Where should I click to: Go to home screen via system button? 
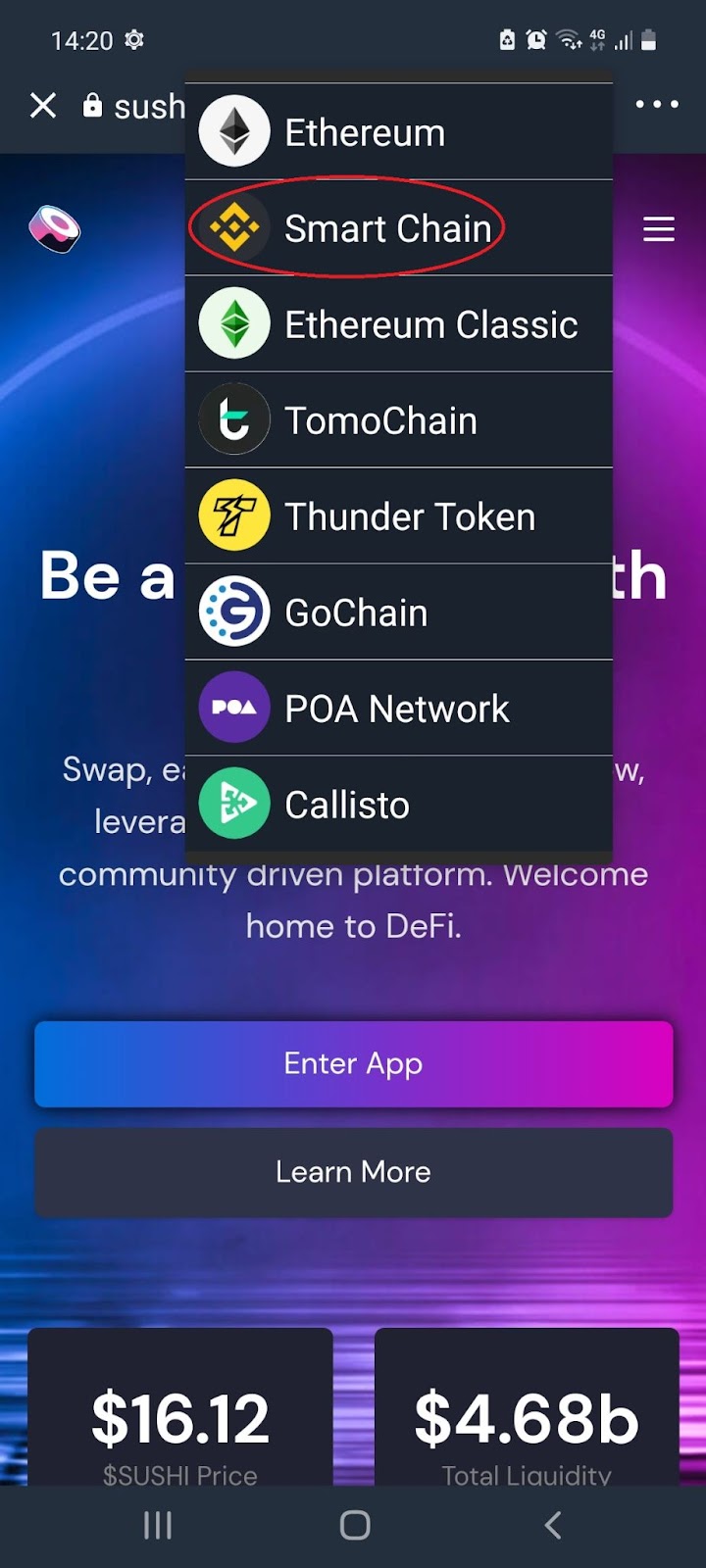point(354,1525)
